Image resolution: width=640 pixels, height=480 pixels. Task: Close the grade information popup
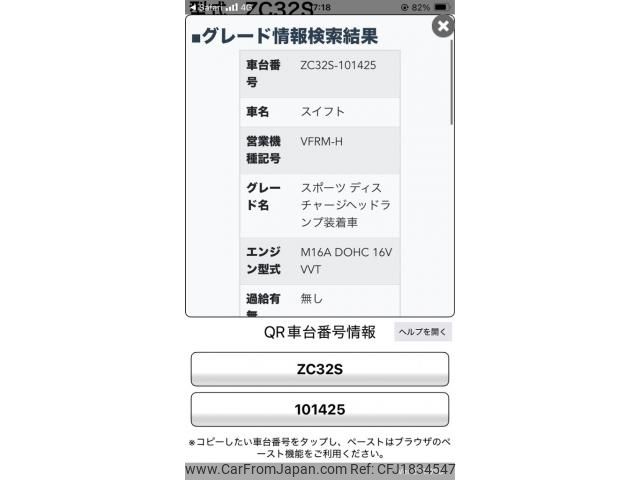click(x=443, y=27)
